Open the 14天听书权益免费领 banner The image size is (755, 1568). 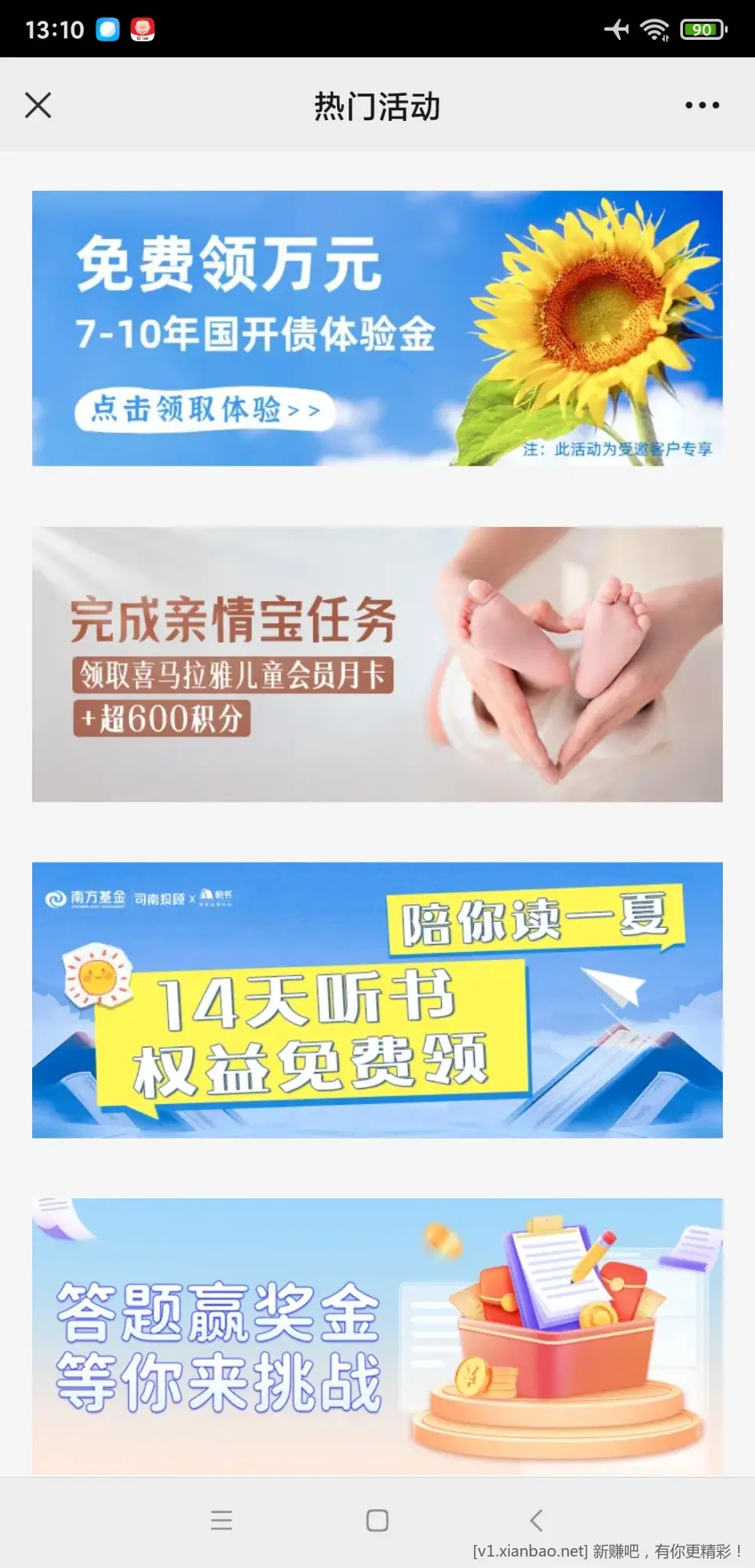[377, 1000]
